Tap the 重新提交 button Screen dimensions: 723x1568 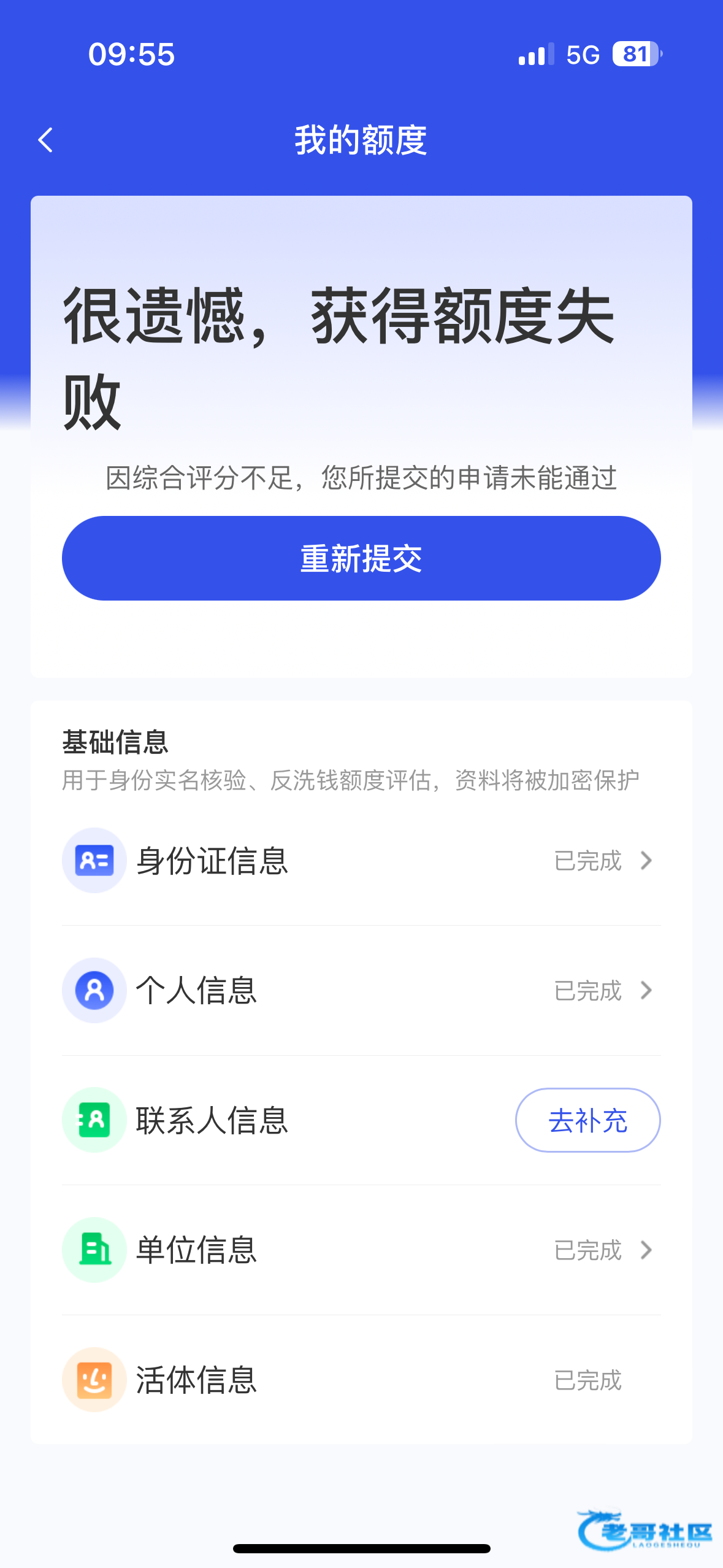361,558
